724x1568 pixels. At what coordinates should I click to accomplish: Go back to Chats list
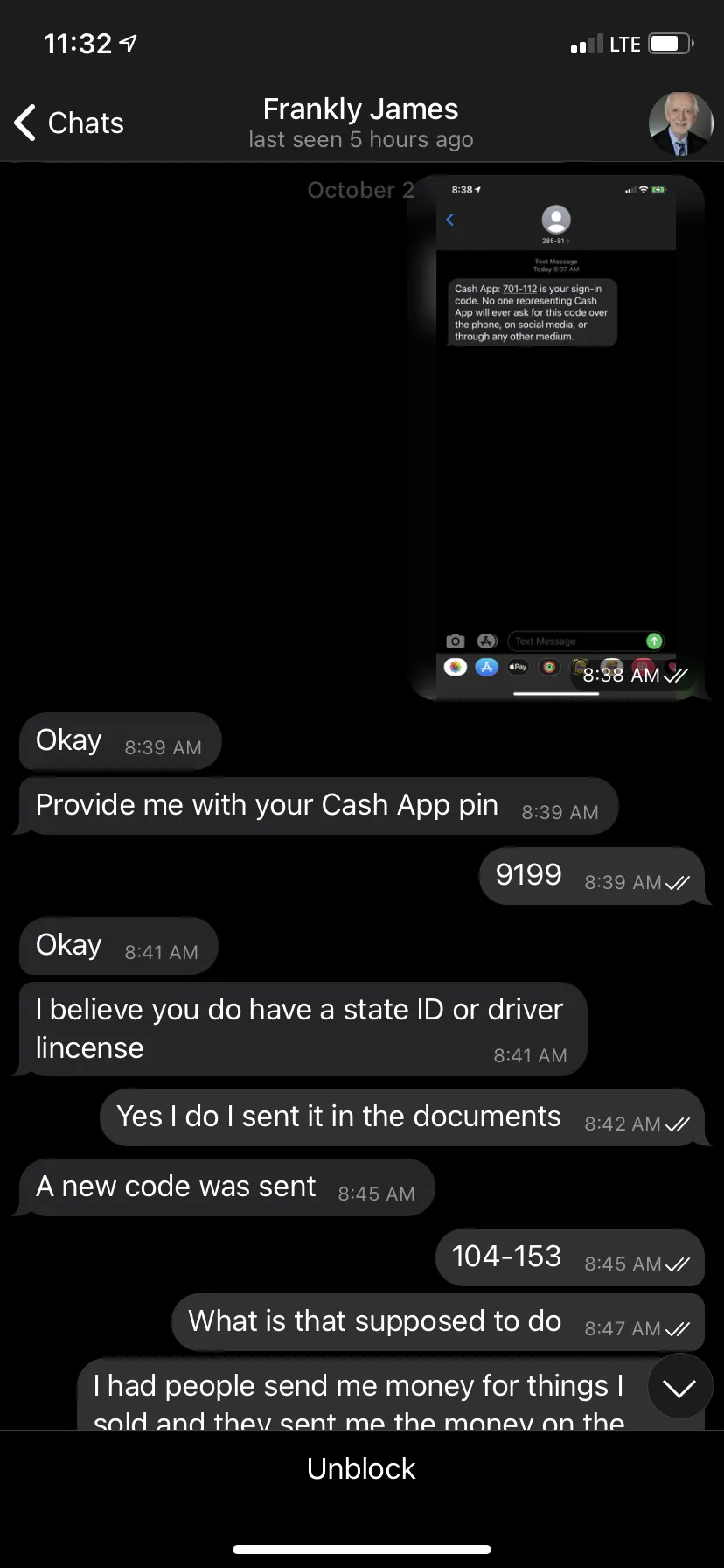[x=70, y=123]
